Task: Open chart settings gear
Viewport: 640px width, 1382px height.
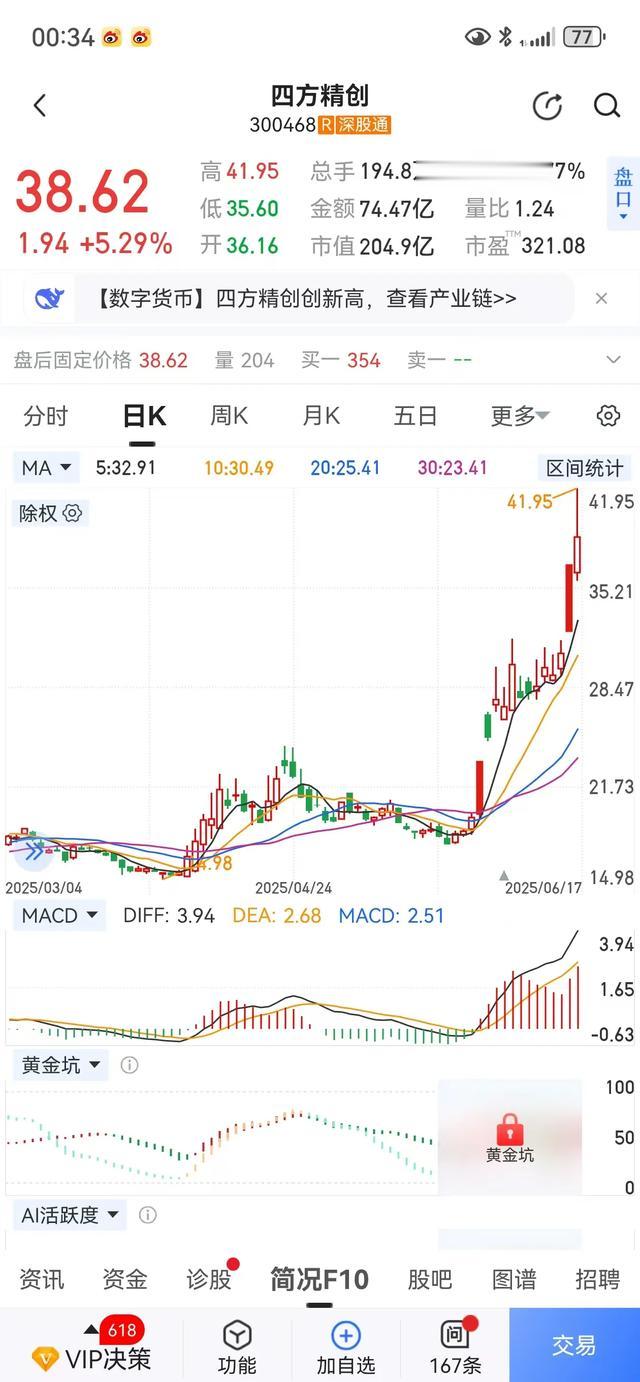Action: pyautogui.click(x=607, y=416)
